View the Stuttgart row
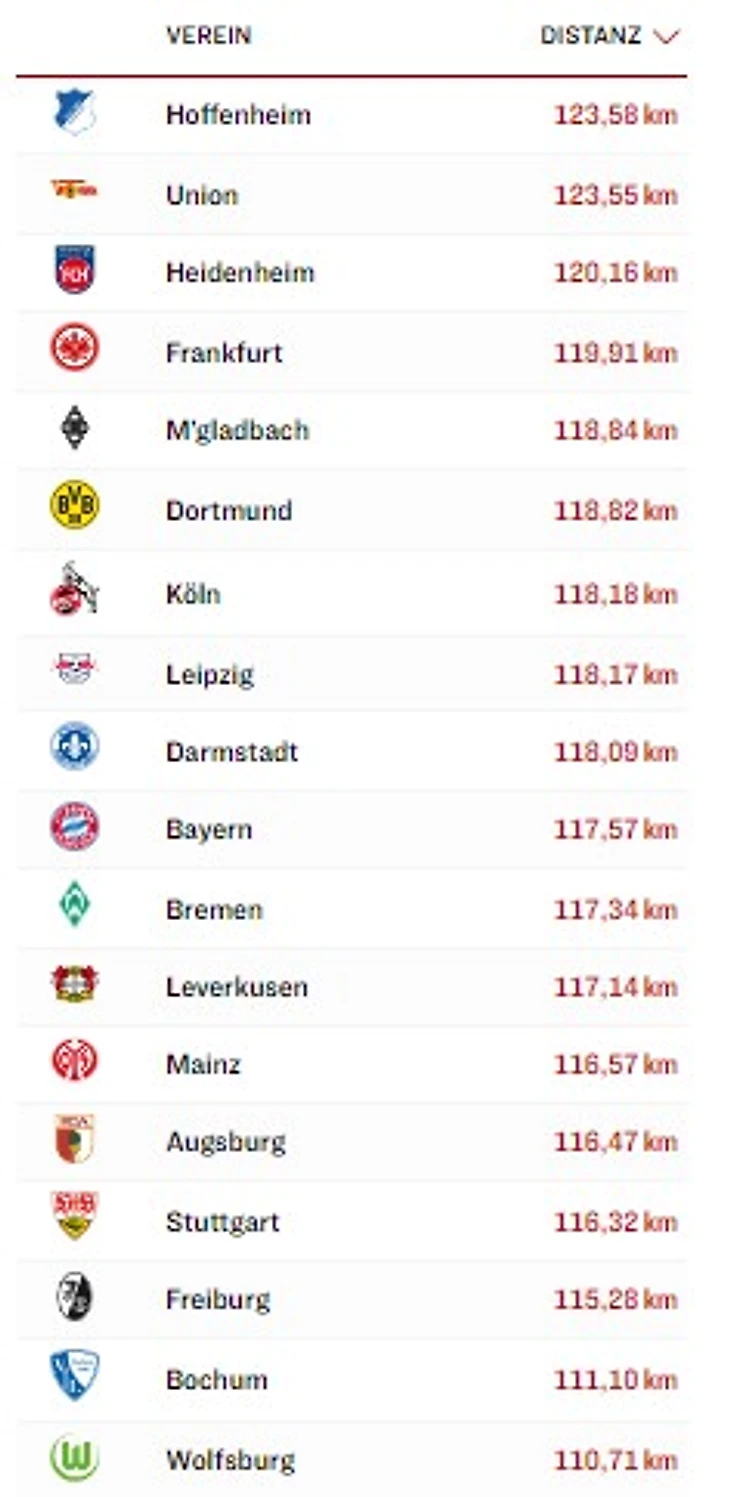This screenshot has width=730, height=1497. pyautogui.click(x=223, y=1222)
